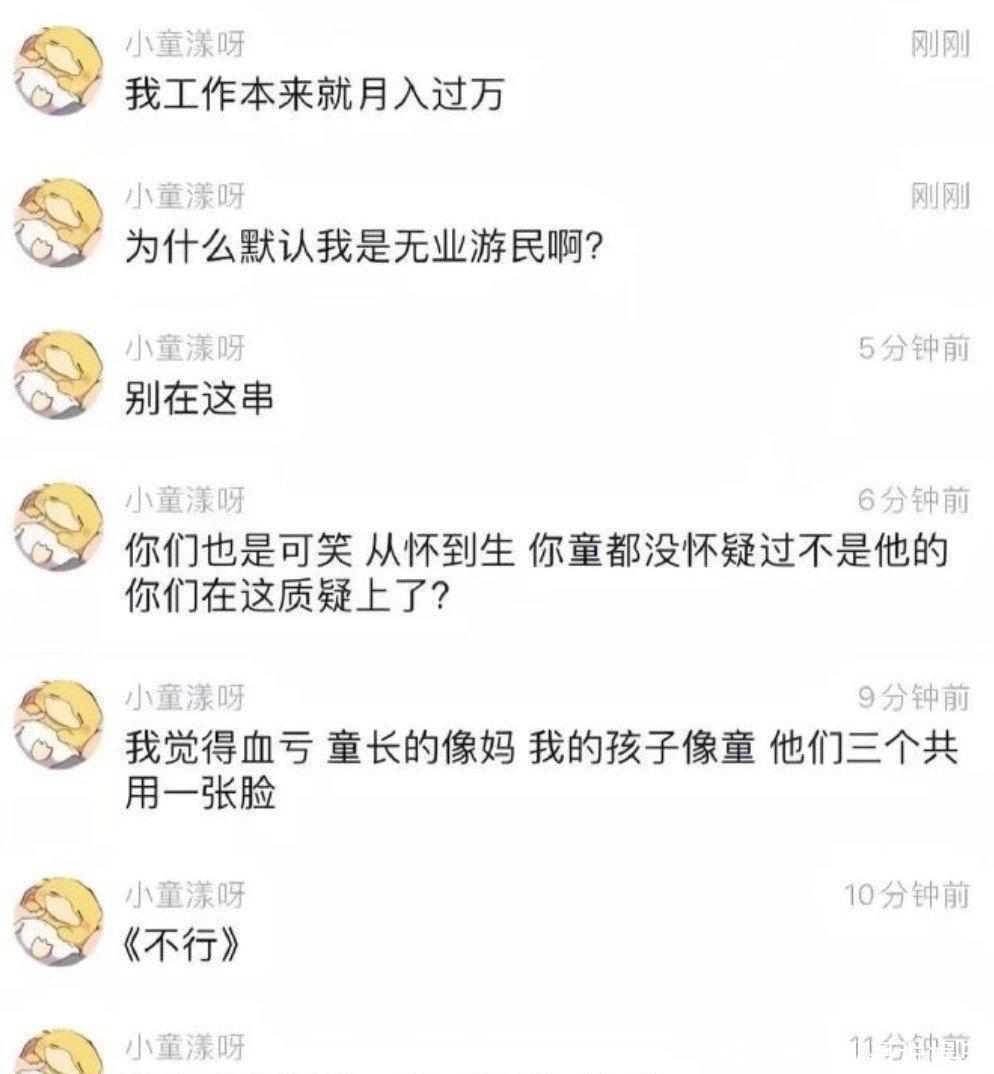
Task: Open the comment "《不行》"
Action: (182, 945)
